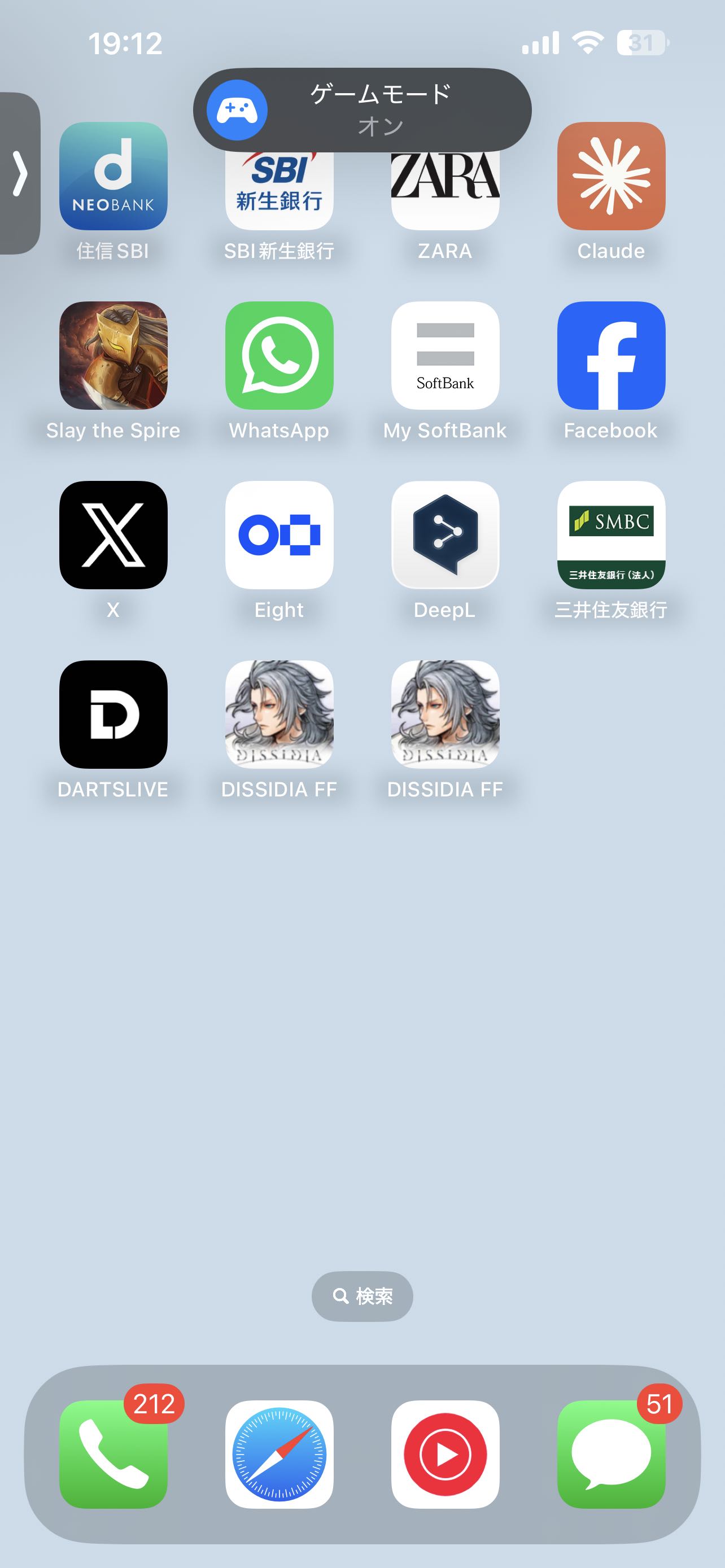725x1568 pixels.
Task: Launch YouTube Music from the dock
Action: point(445,1453)
